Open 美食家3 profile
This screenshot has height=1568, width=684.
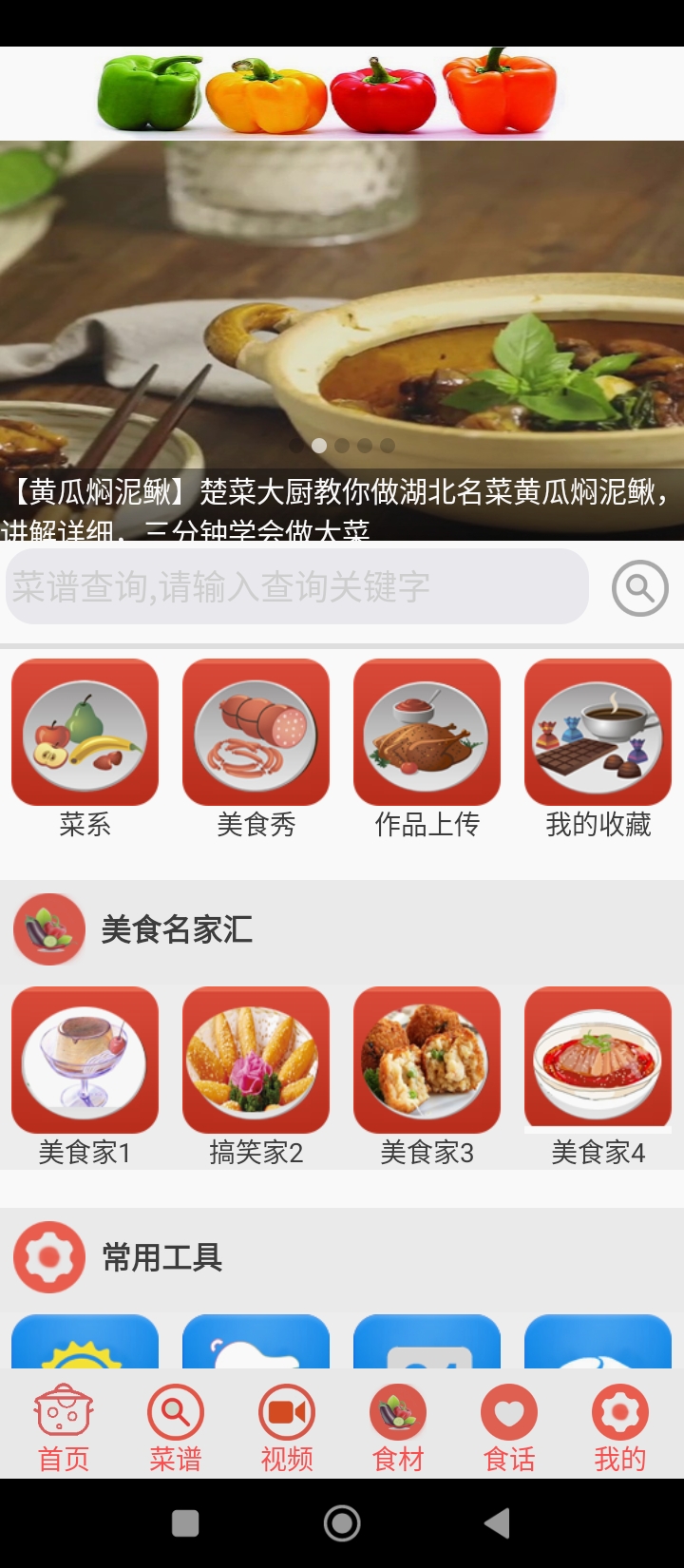click(x=427, y=1076)
